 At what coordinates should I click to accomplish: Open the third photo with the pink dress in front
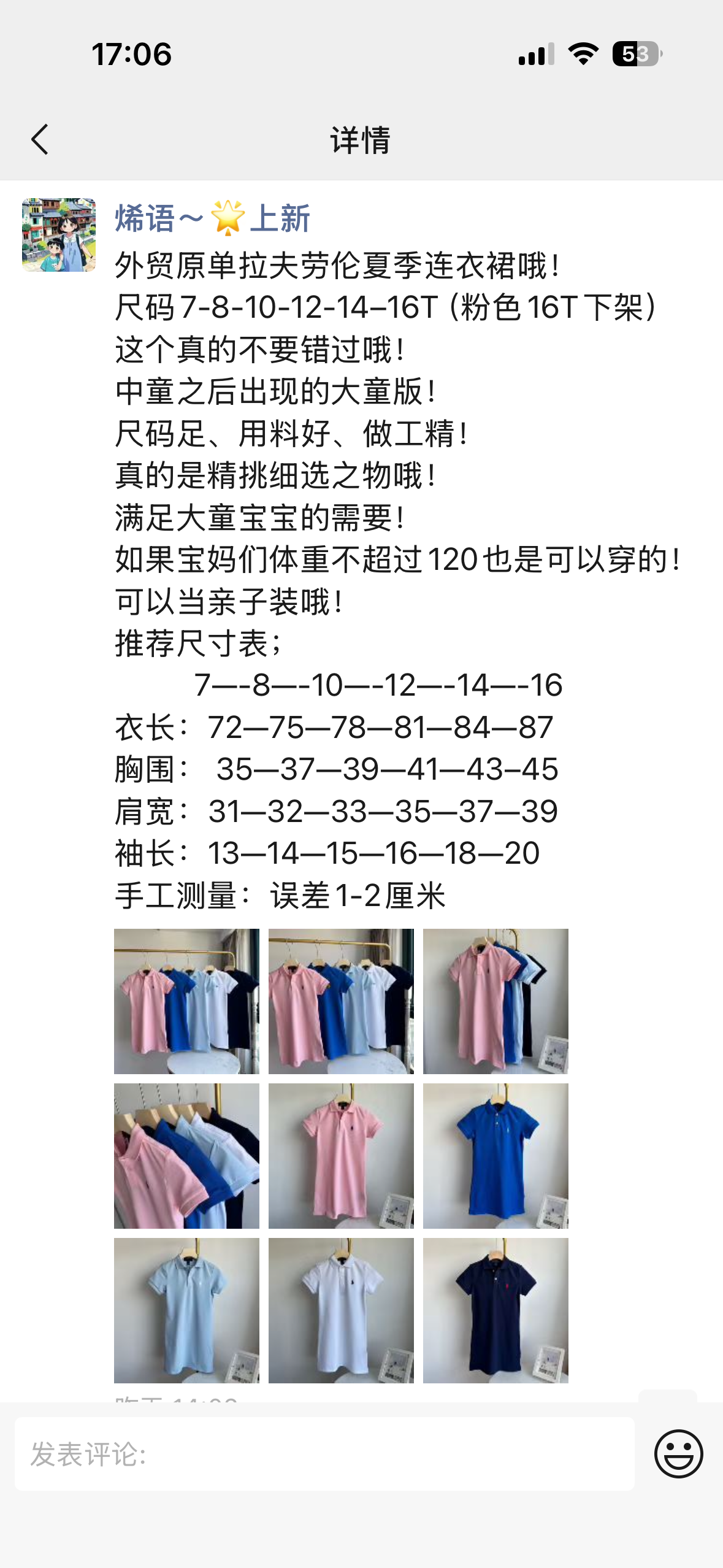click(x=495, y=1001)
